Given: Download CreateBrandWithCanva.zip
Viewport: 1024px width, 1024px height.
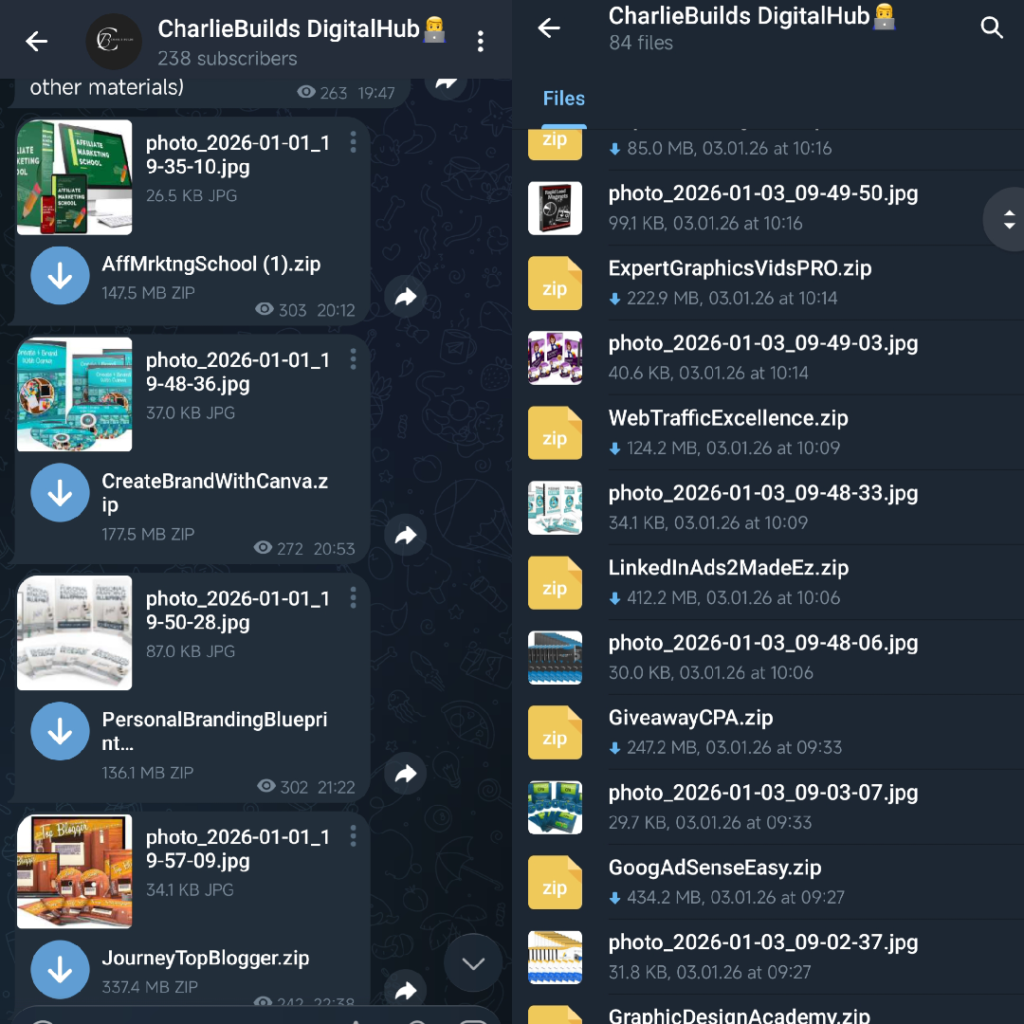Looking at the screenshot, I should pyautogui.click(x=60, y=493).
